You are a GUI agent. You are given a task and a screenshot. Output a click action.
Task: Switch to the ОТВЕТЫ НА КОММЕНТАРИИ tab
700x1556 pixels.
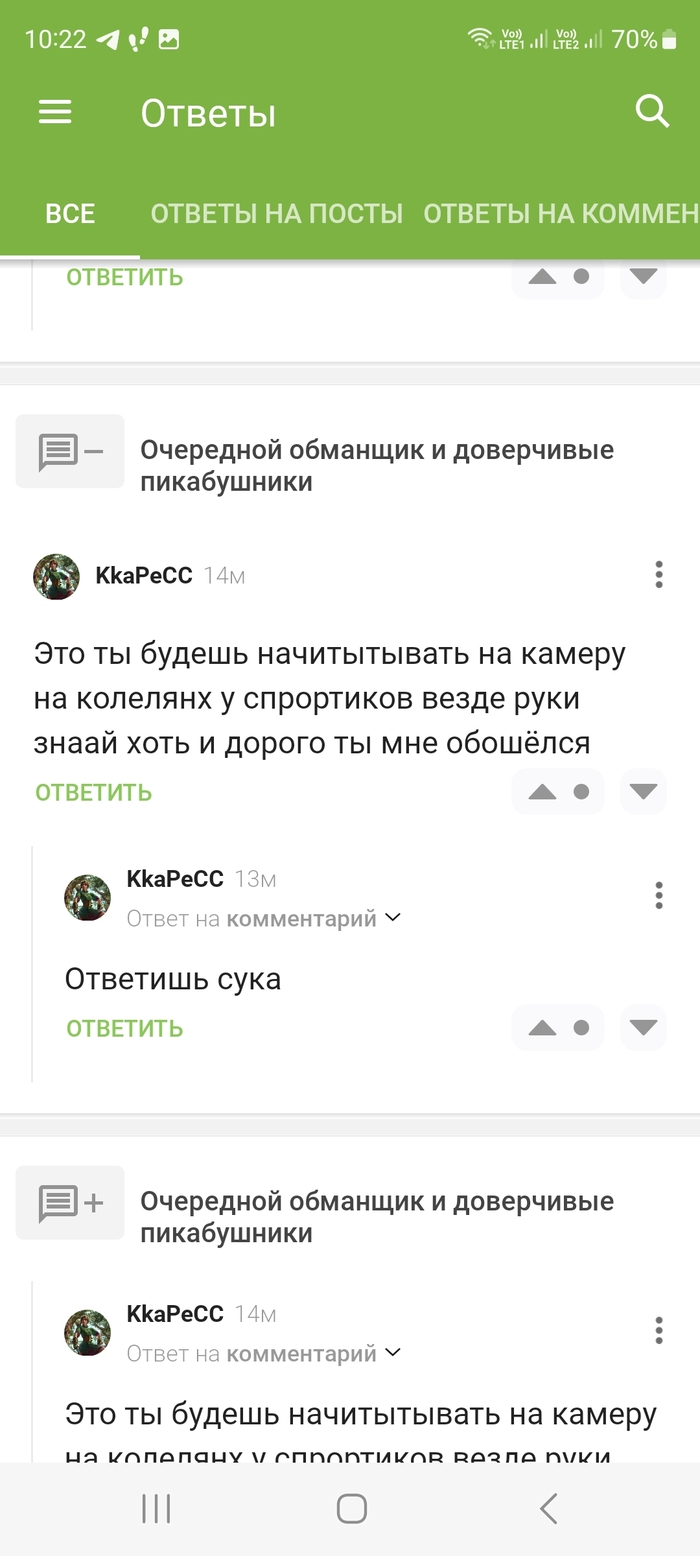point(560,213)
